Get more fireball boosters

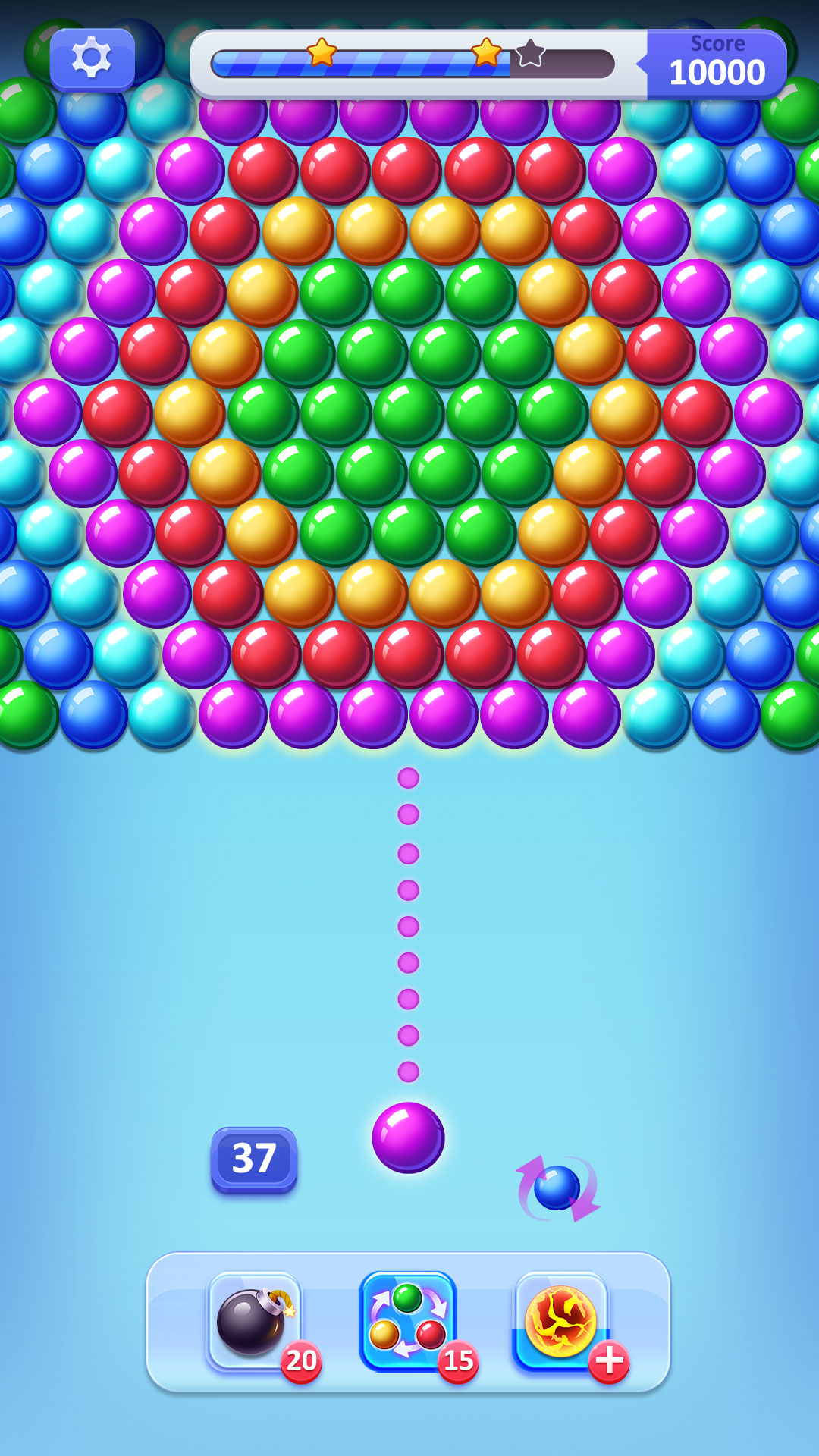coord(609,1360)
